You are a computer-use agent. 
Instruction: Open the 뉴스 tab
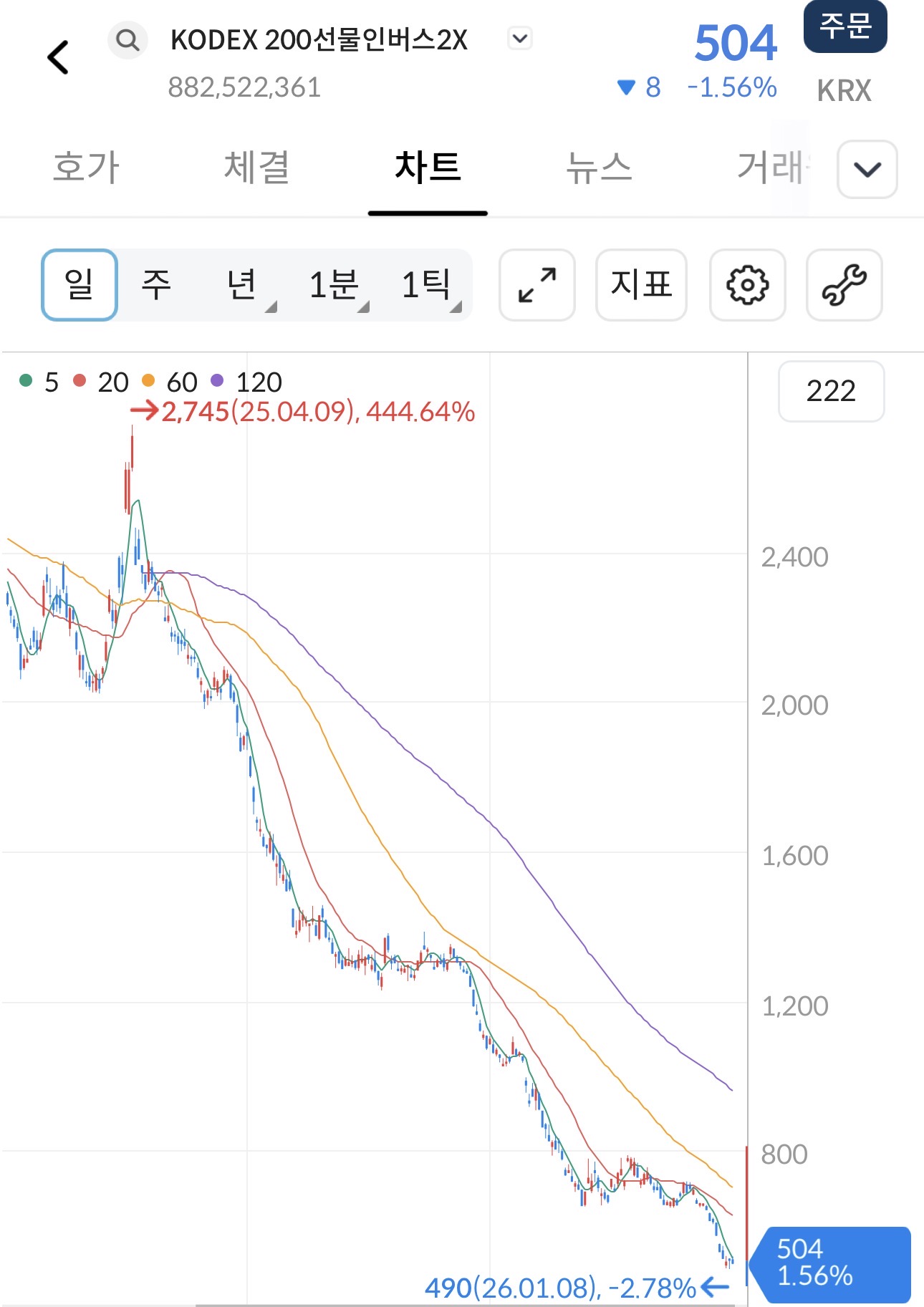[x=599, y=168]
